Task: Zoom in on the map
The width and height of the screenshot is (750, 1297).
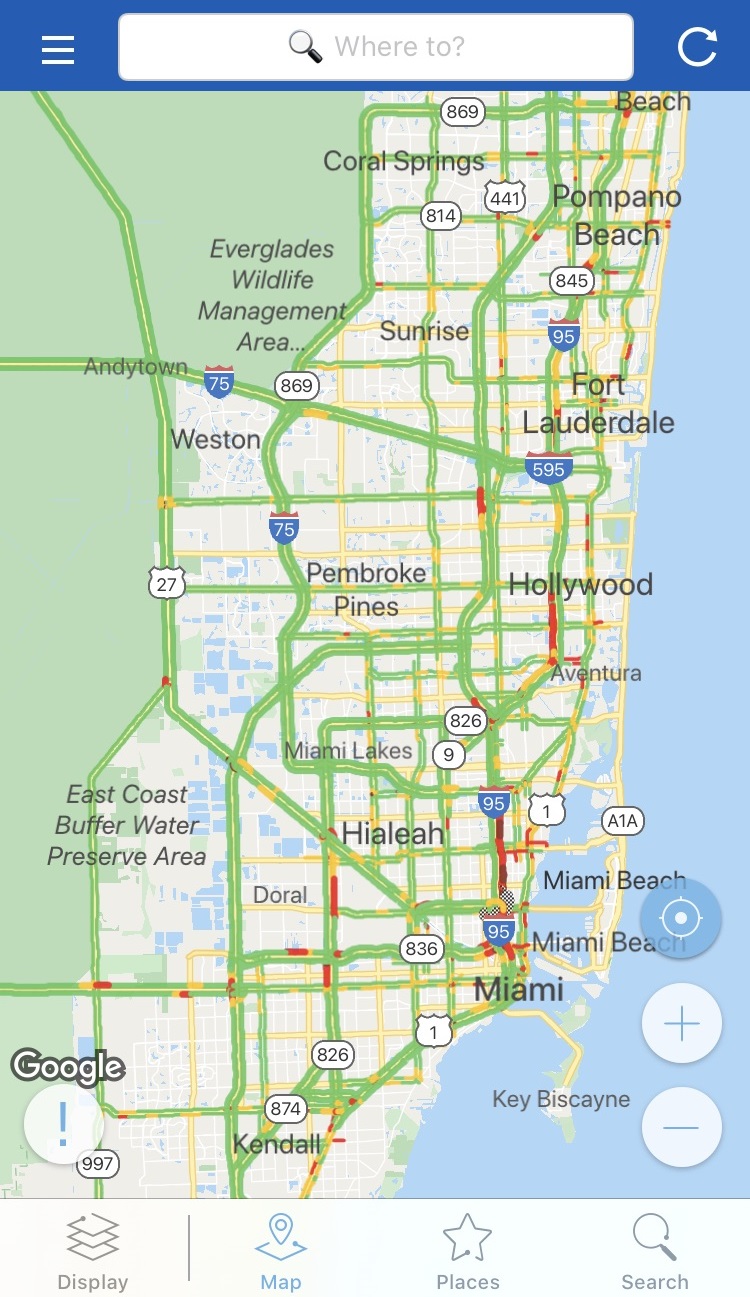Action: (x=681, y=1023)
